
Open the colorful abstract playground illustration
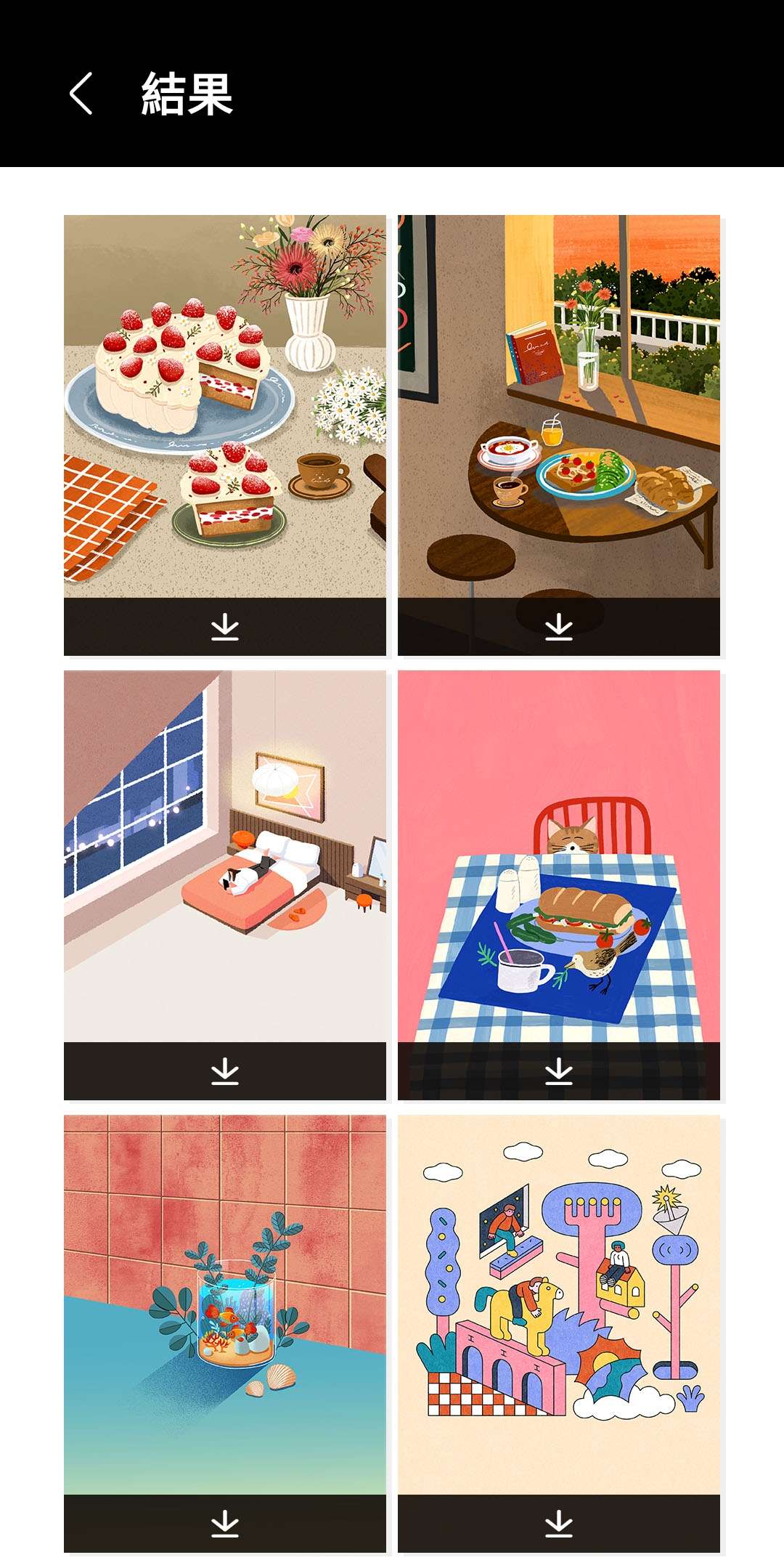559,1304
